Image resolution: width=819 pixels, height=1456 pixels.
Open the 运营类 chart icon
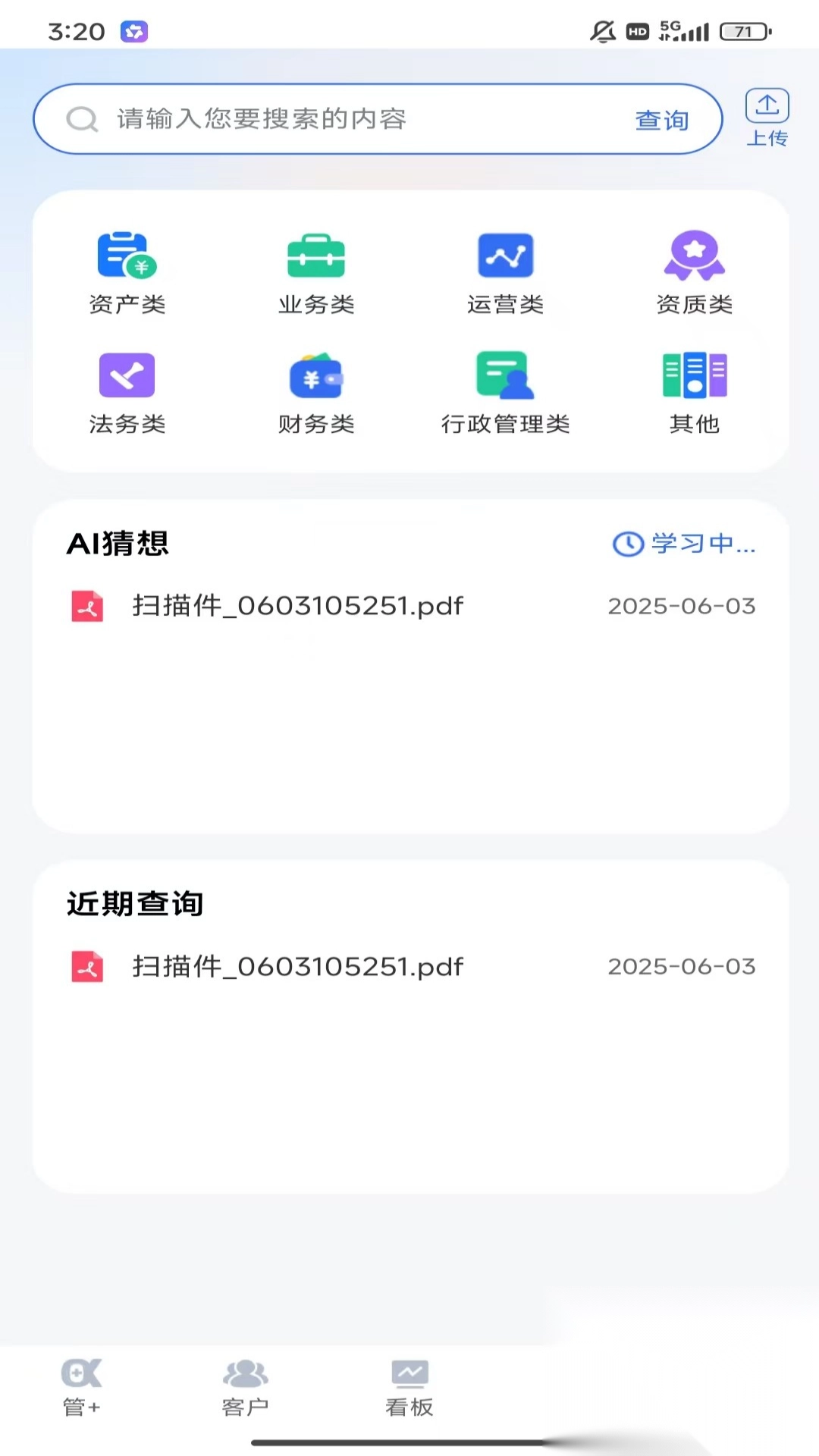pyautogui.click(x=506, y=256)
